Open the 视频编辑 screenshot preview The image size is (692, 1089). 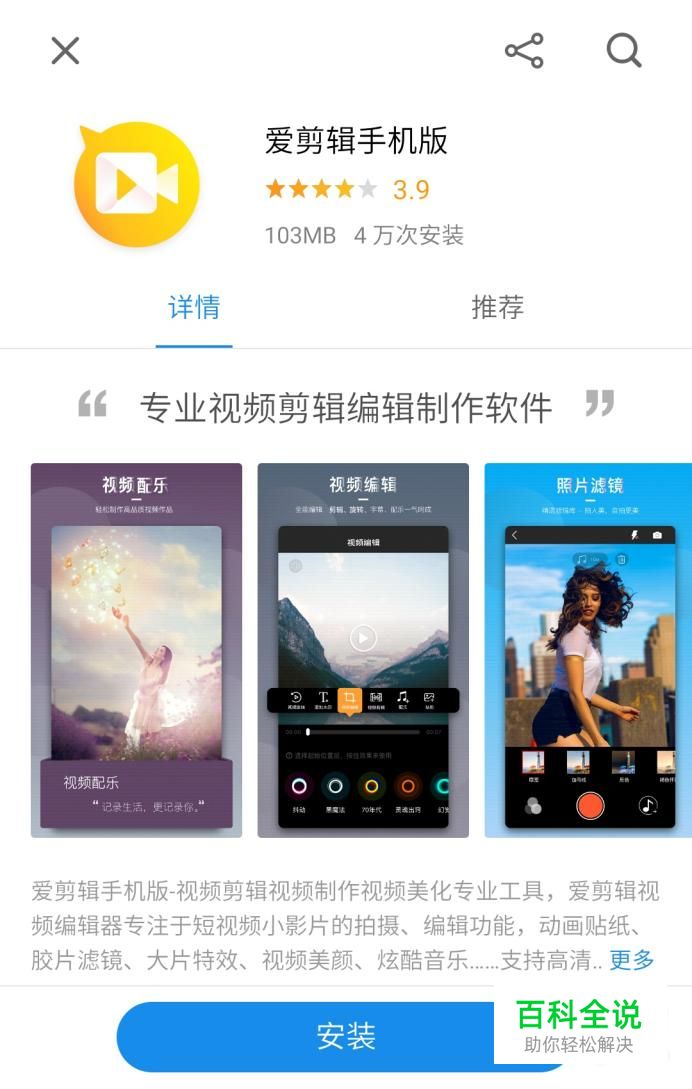tap(363, 650)
